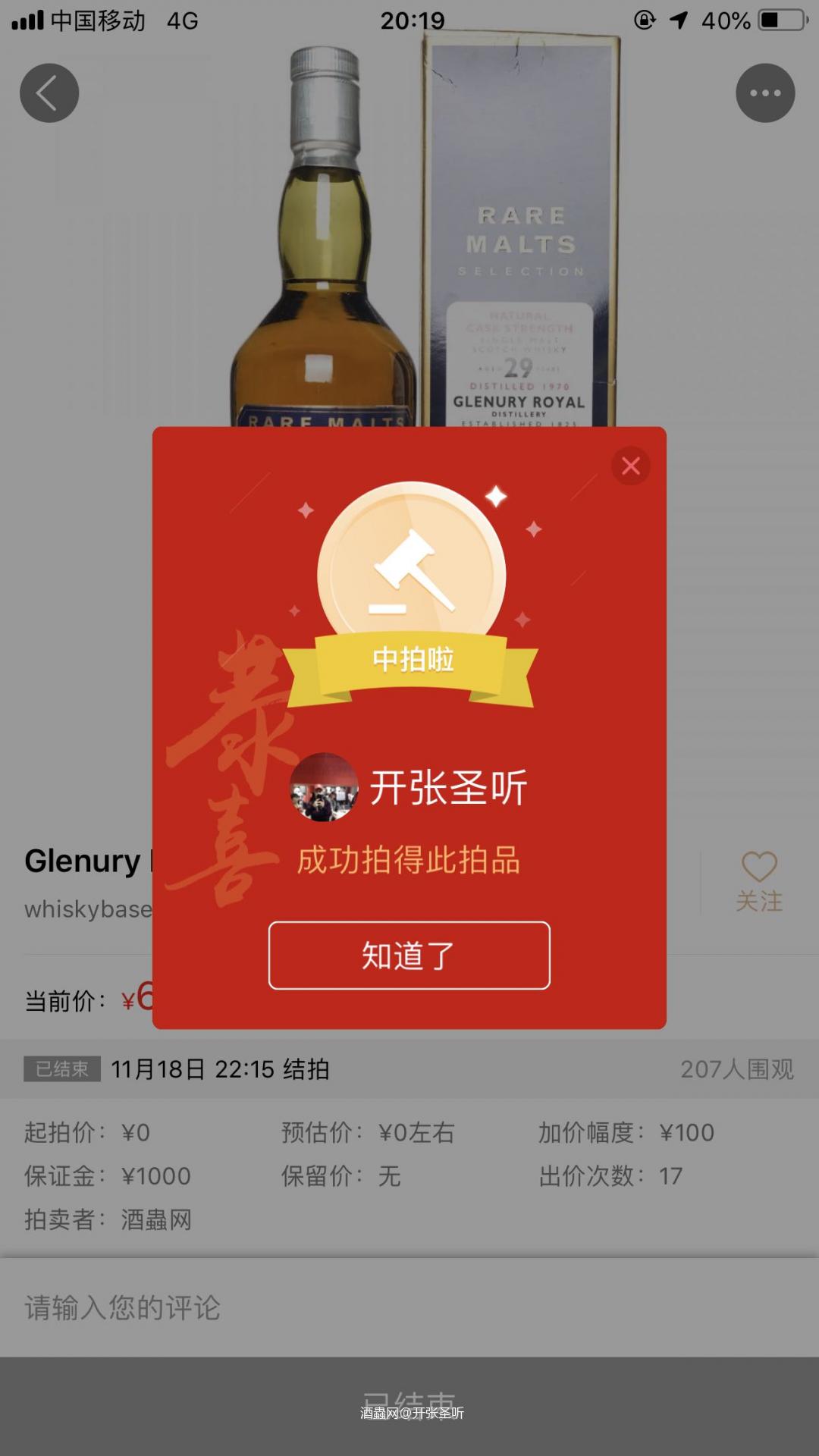819x1456 pixels.
Task: Open the lot title Glenury details
Action: click(80, 861)
